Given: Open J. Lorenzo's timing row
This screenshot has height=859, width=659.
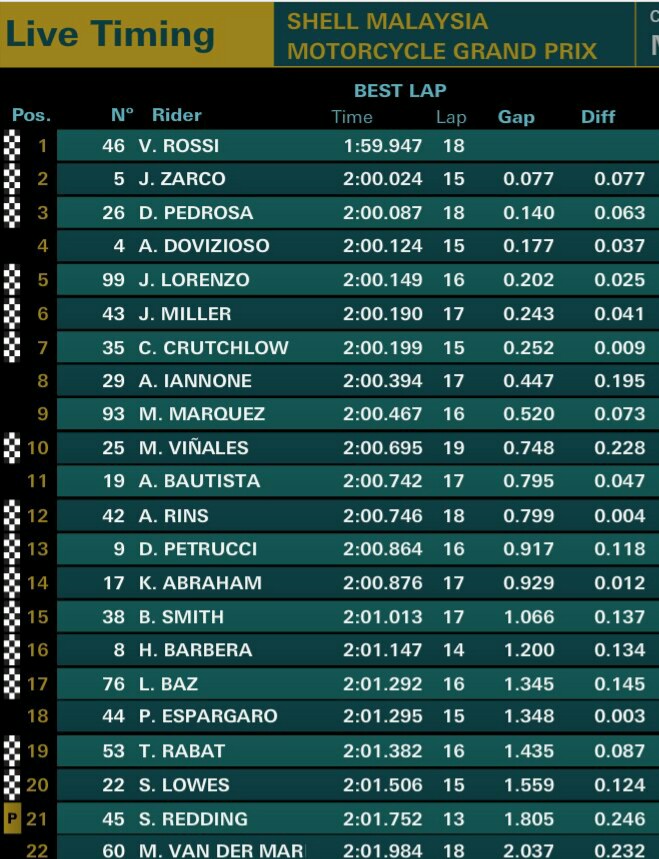Looking at the screenshot, I should [x=358, y=280].
